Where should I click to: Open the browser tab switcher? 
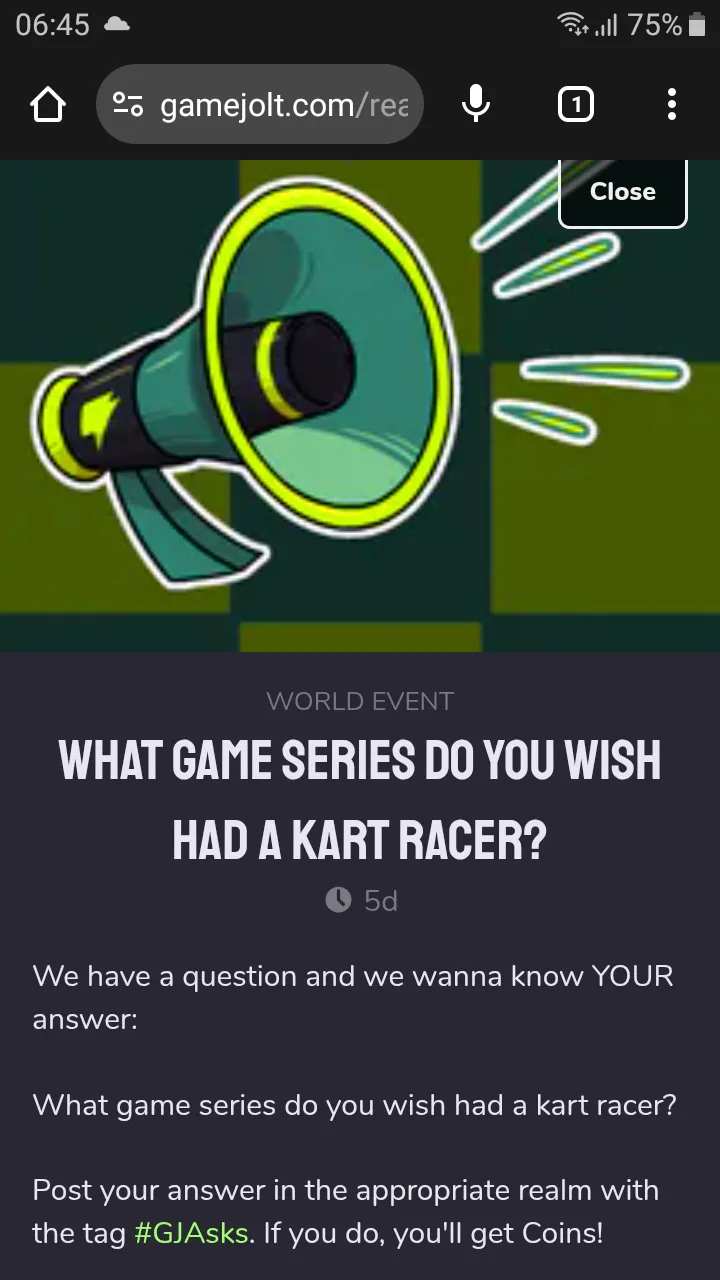point(575,104)
